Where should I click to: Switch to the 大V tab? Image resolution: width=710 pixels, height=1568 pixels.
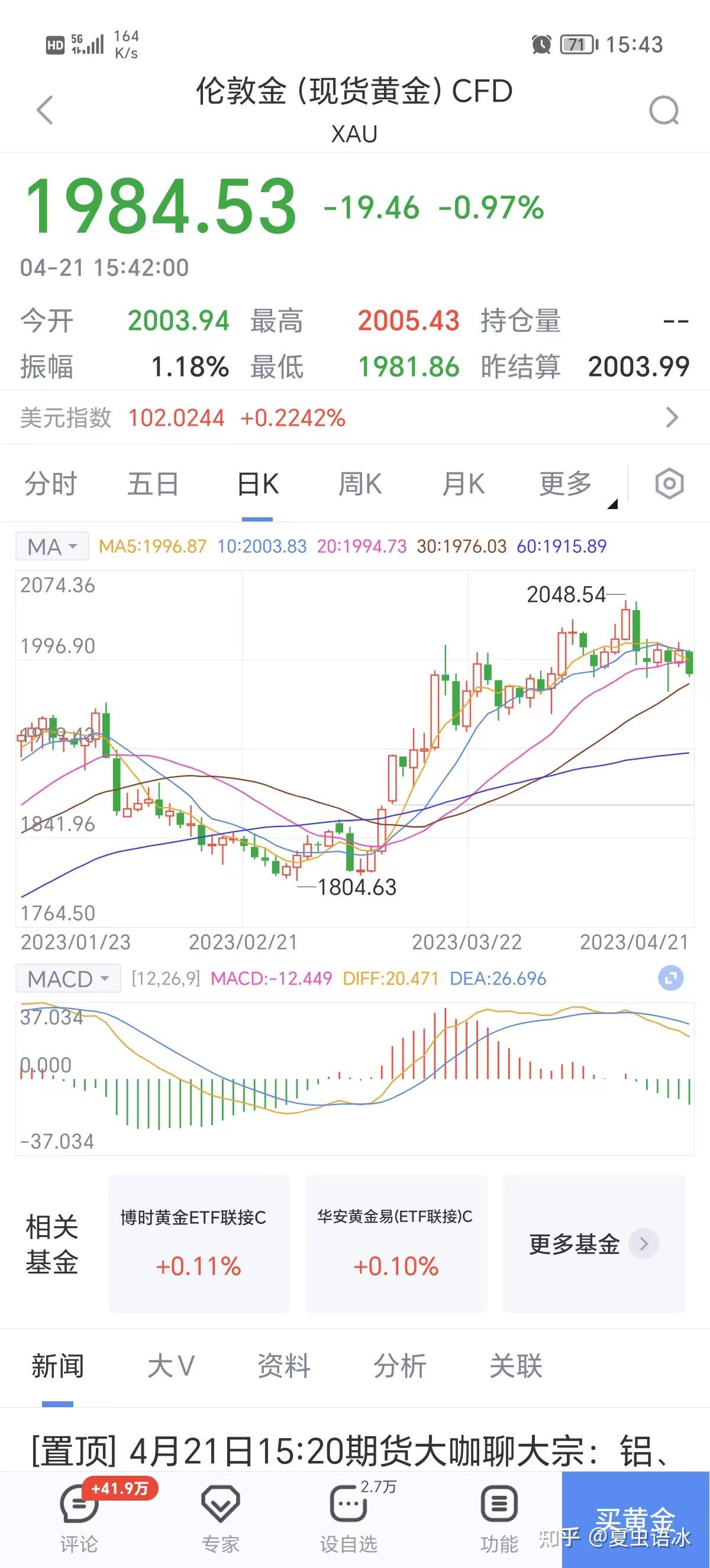coord(171,1366)
